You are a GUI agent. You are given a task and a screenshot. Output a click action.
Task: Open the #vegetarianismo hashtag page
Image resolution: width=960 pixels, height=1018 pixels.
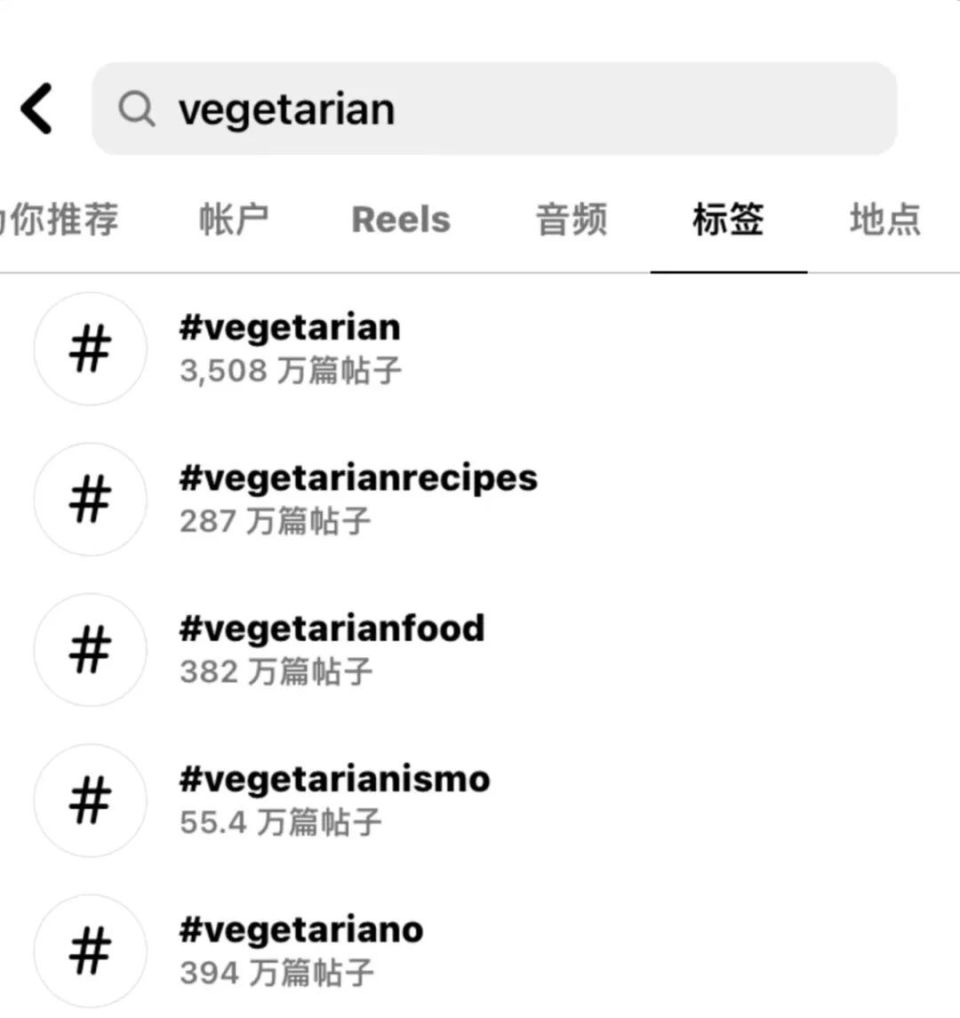tap(335, 778)
